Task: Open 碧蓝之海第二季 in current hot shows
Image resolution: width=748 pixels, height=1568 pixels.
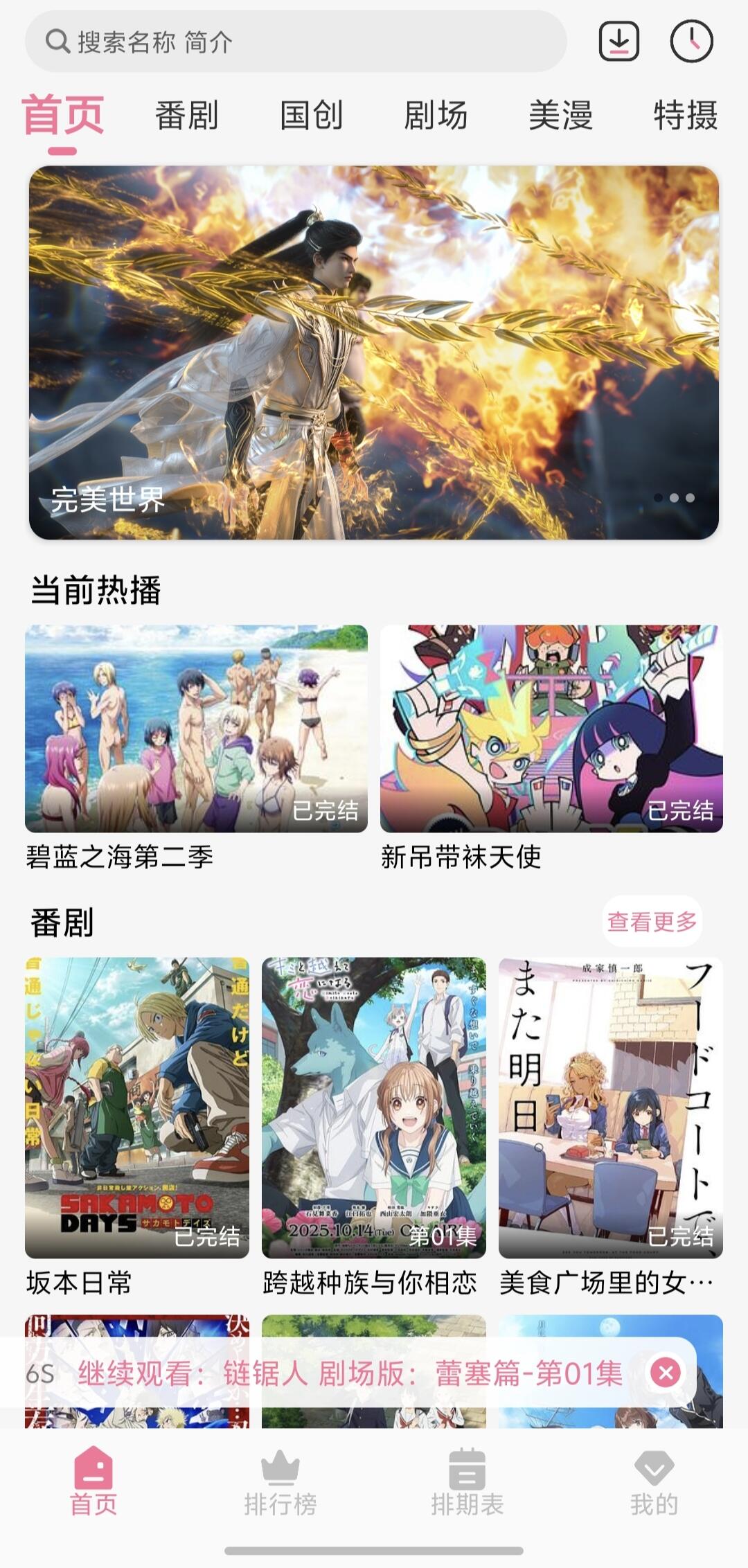Action: click(x=196, y=729)
